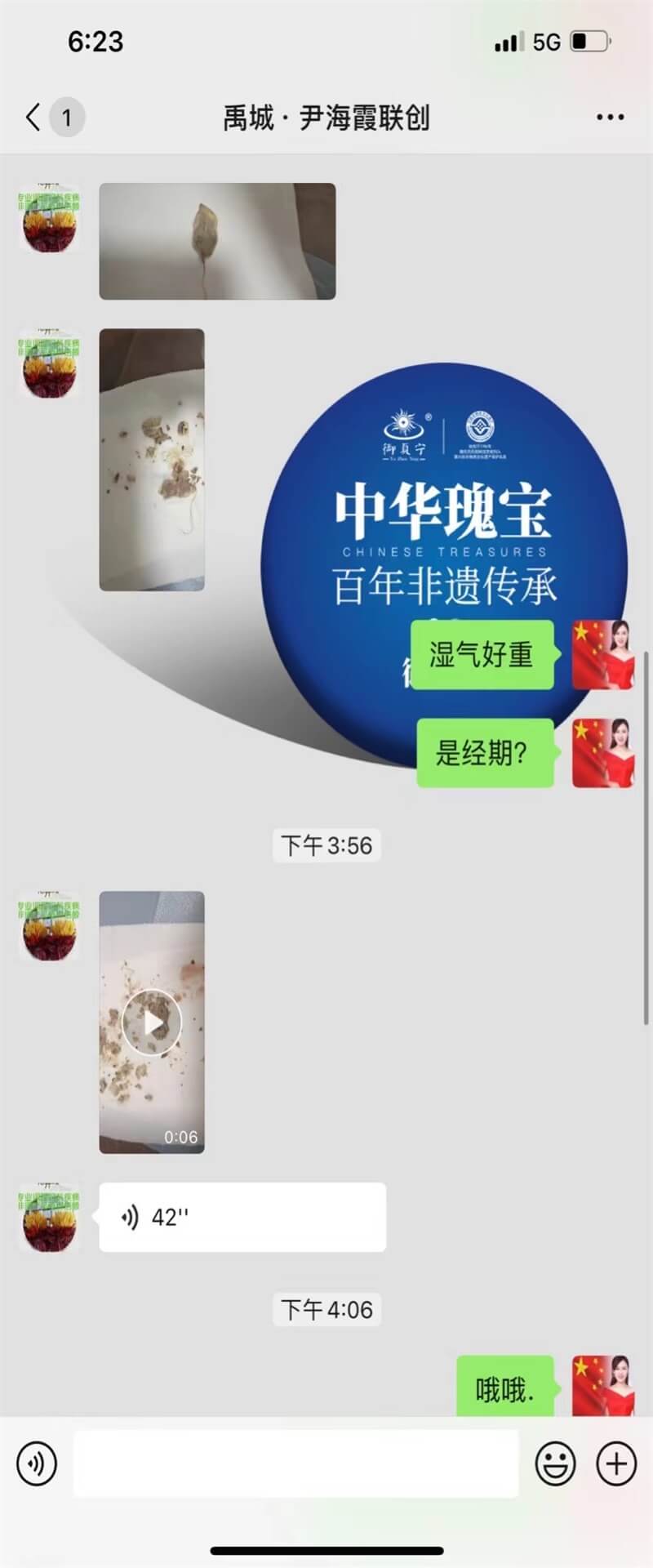The image size is (653, 1568).
Task: Focus the message text field
Action: (295, 1463)
